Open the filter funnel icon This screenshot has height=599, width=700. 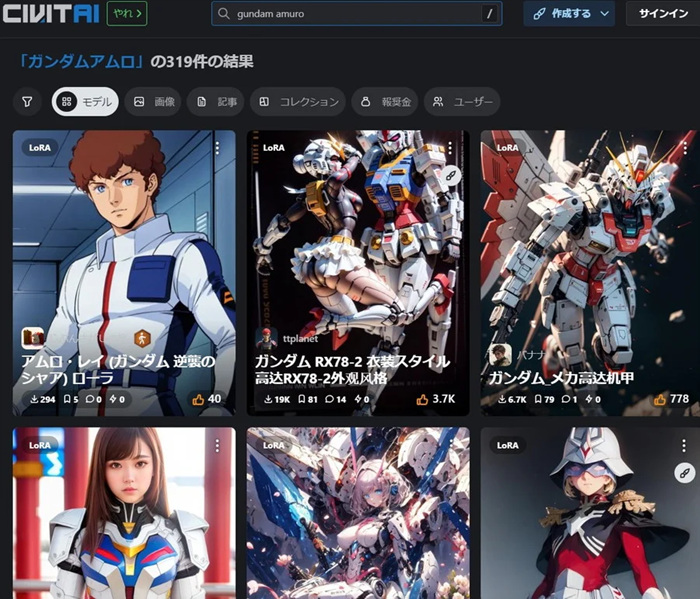click(28, 101)
